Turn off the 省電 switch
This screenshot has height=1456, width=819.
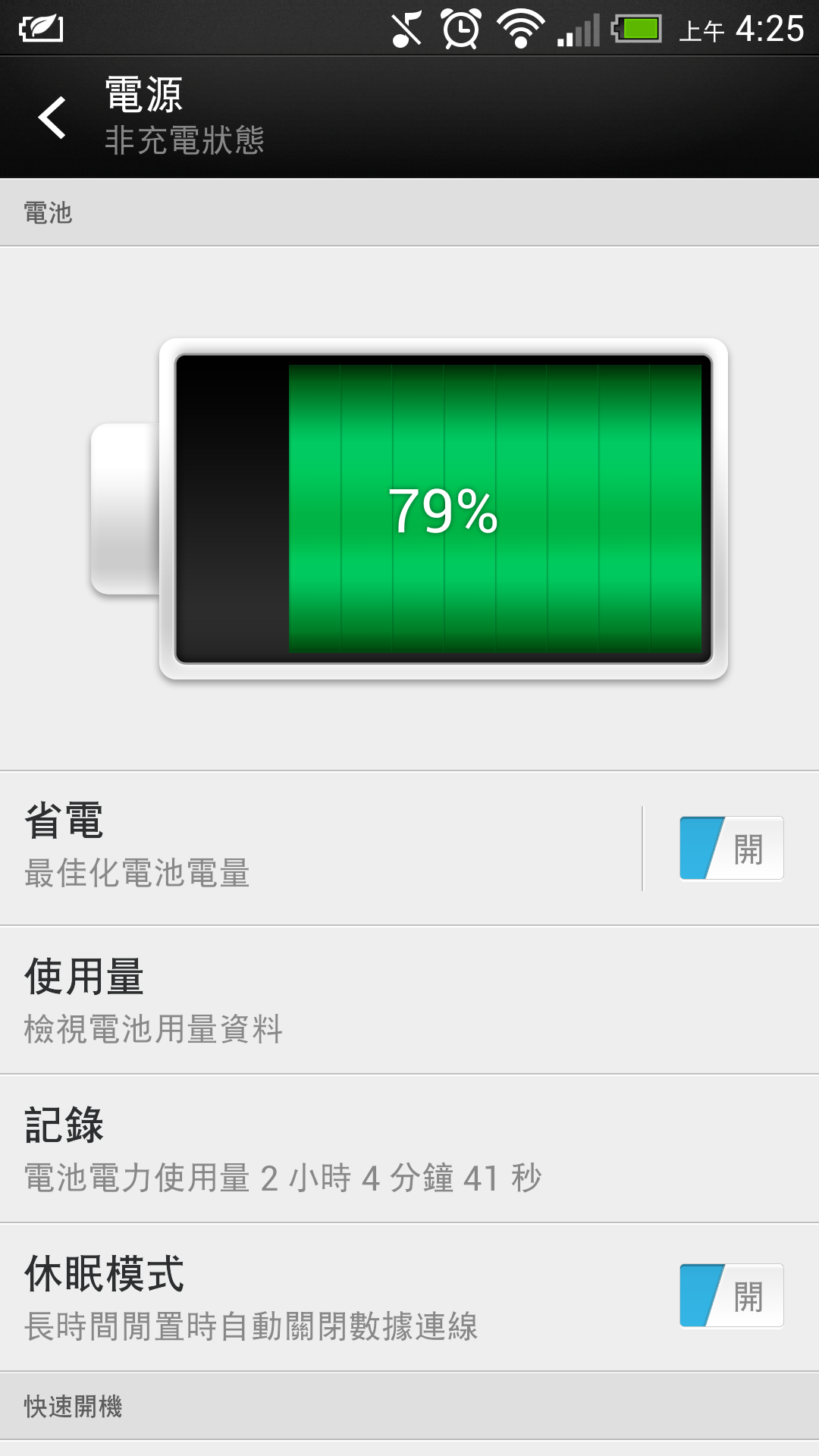click(731, 848)
